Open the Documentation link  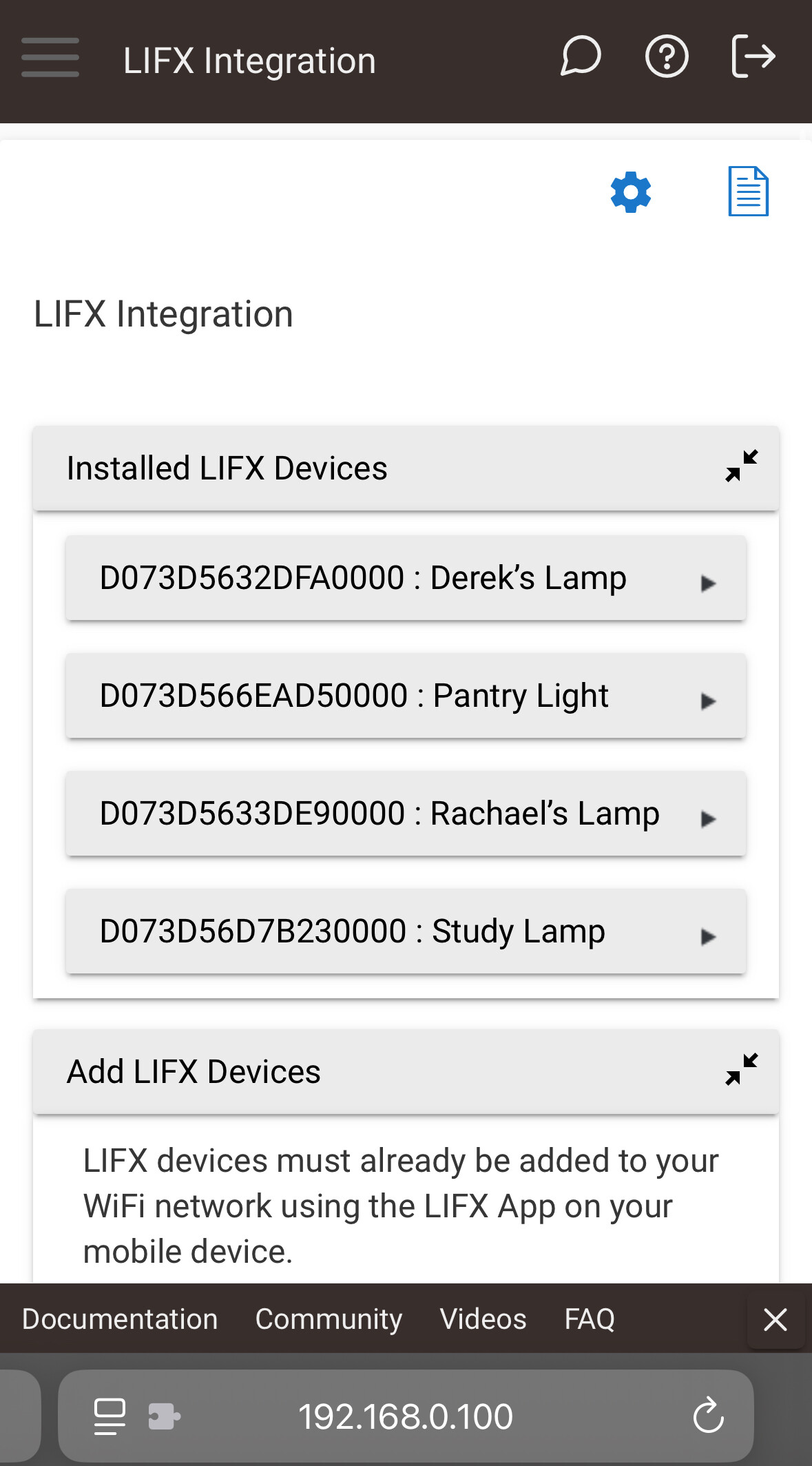point(118,1319)
